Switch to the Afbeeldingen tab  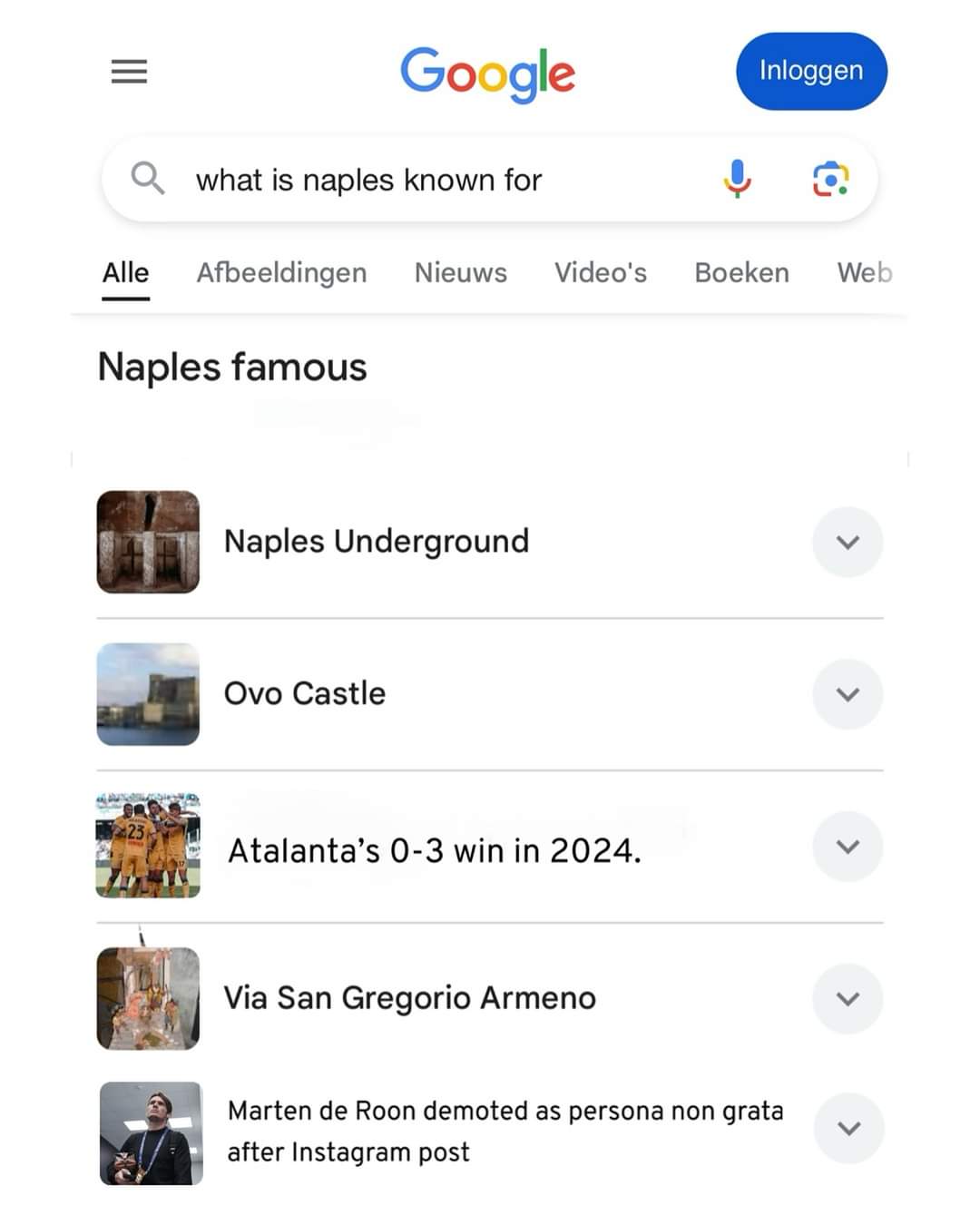pos(281,272)
